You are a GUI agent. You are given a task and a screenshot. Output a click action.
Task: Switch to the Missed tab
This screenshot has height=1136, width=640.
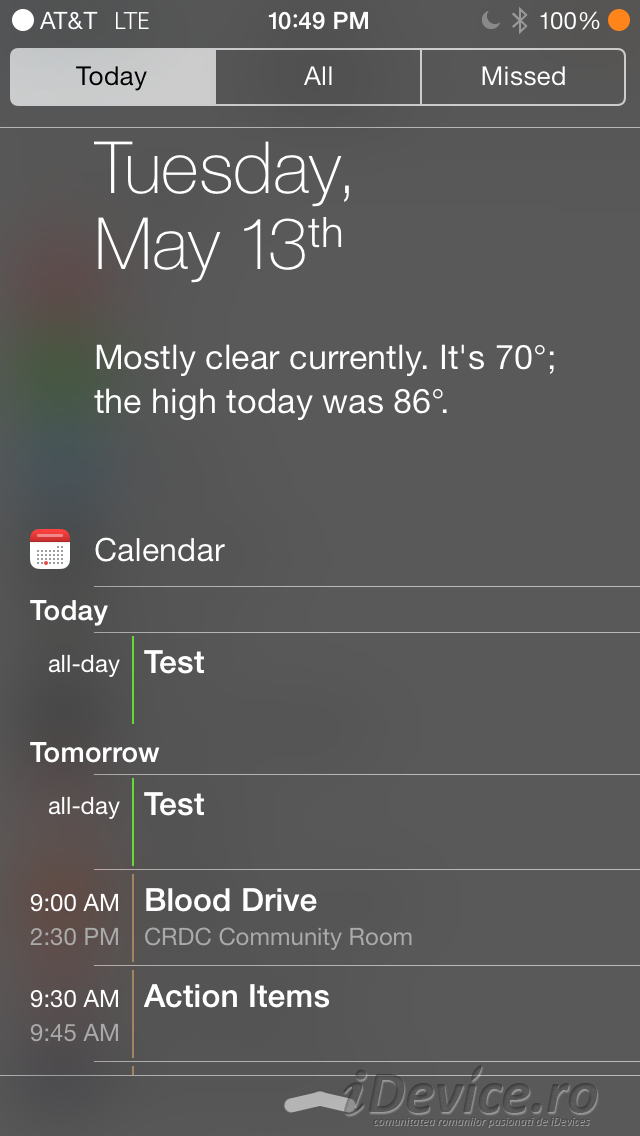523,77
